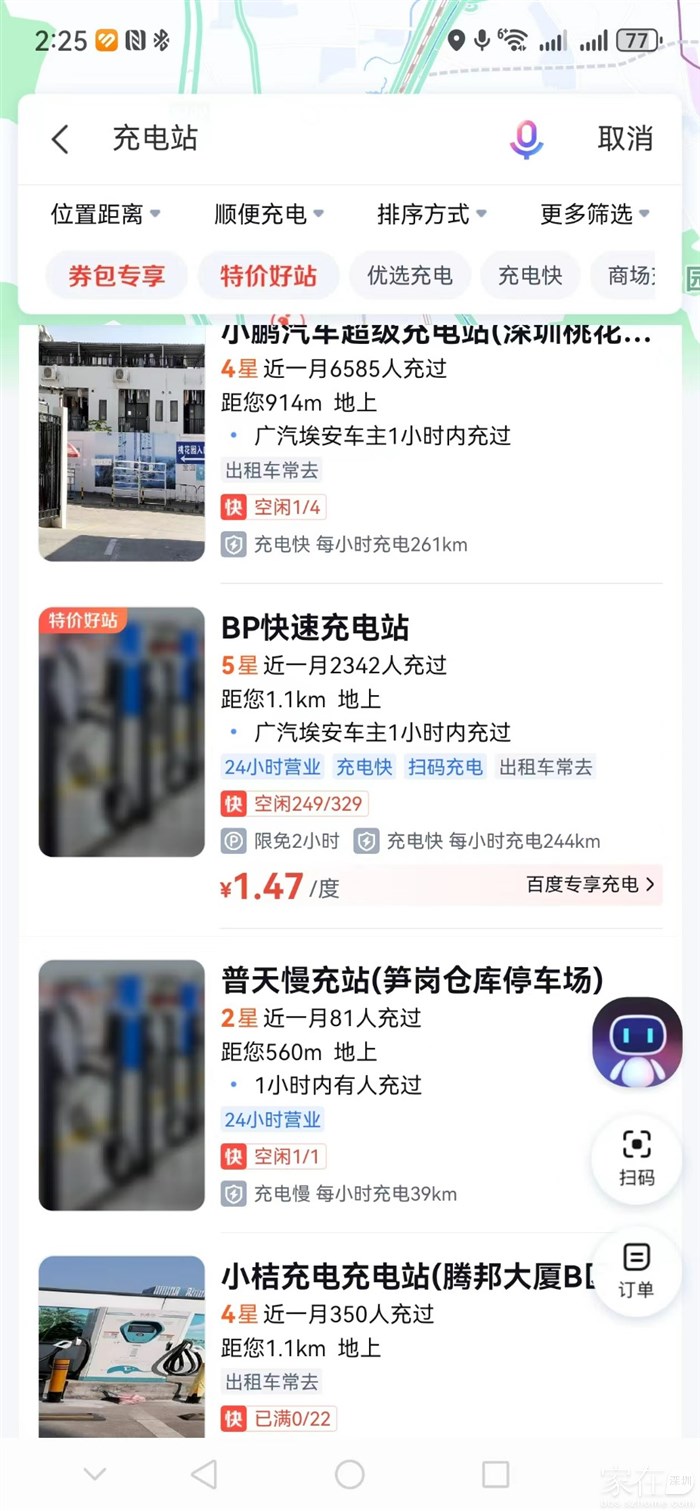700x1511 pixels.
Task: Tap 取消 to cancel the search
Action: [625, 139]
